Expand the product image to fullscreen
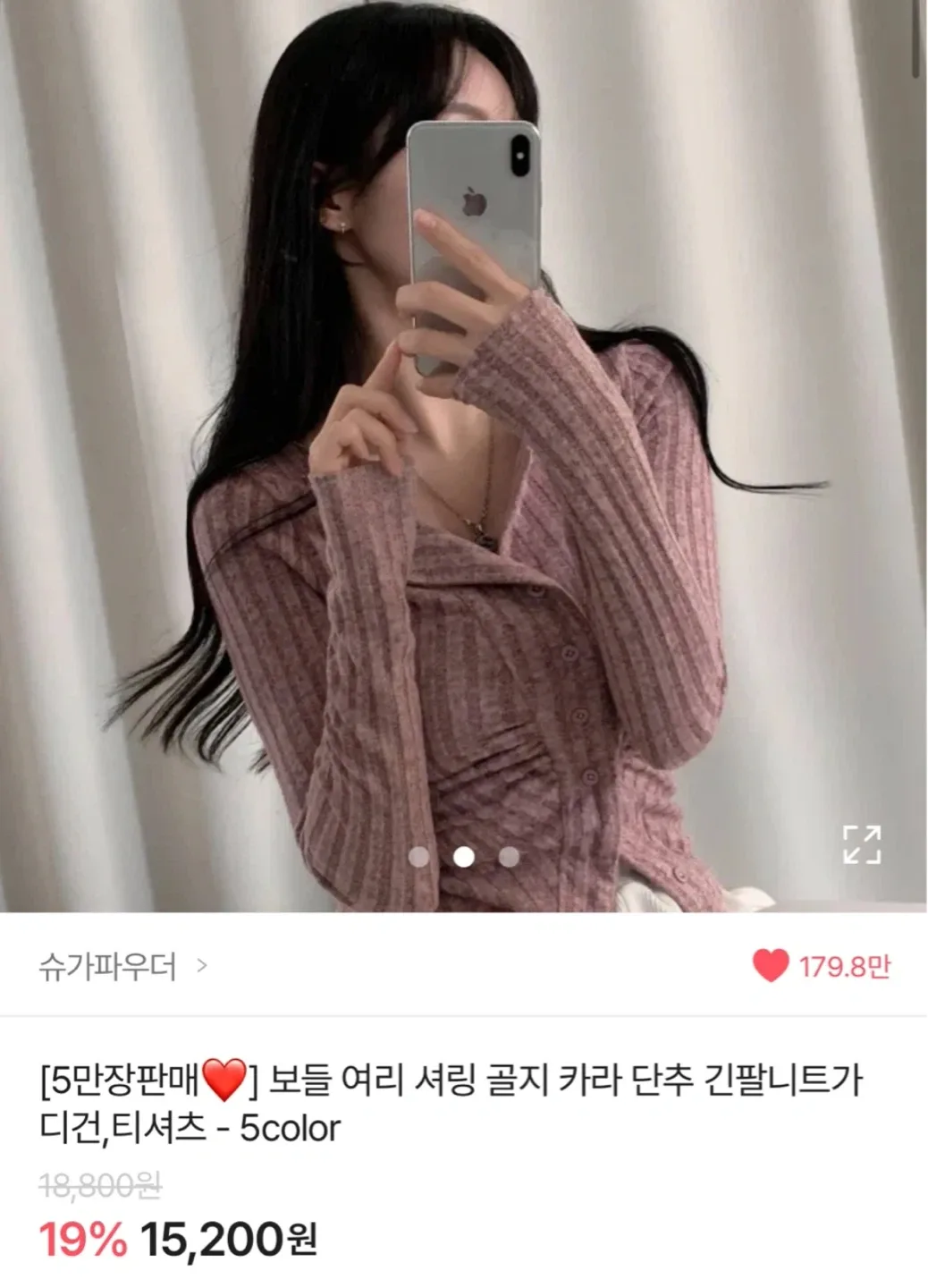 tap(862, 844)
